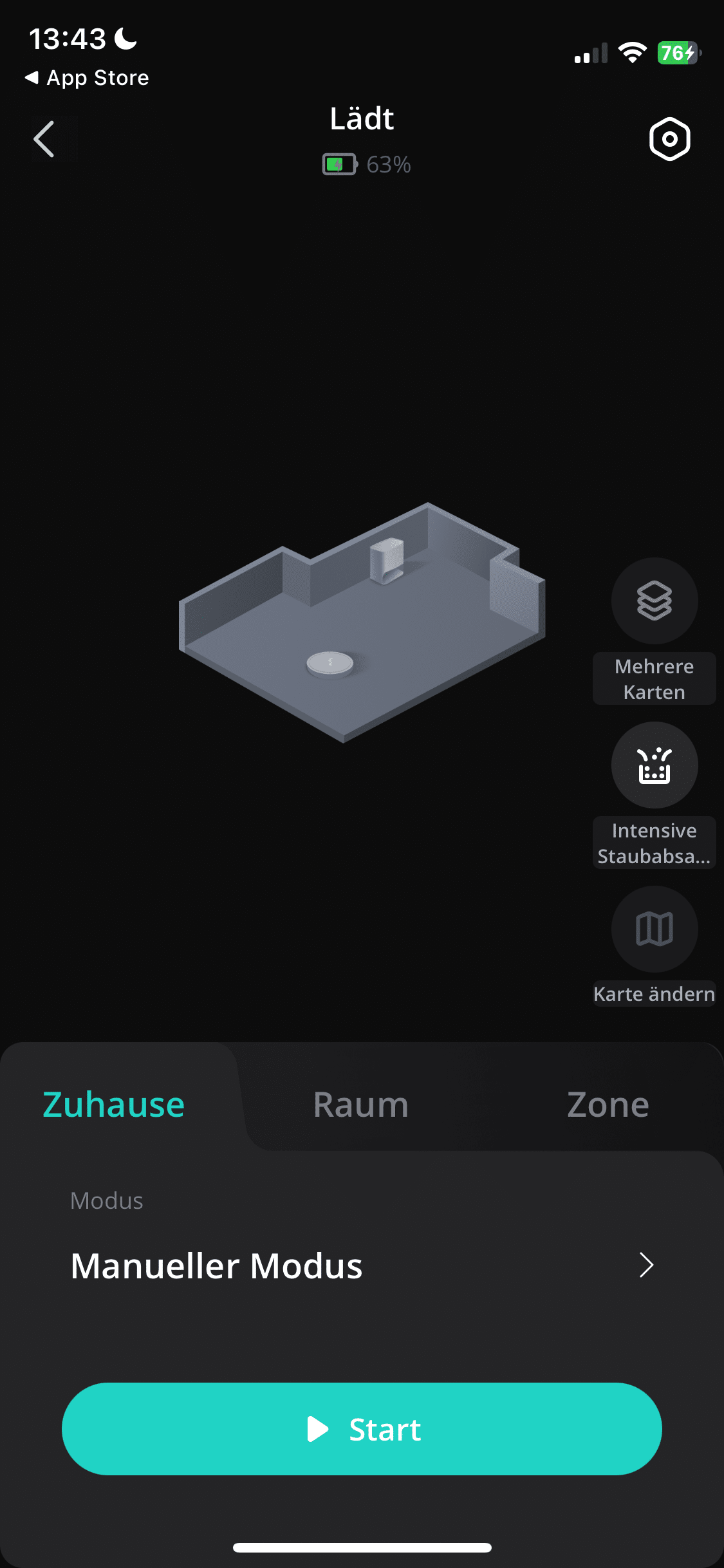
Task: Open the Manueller Modus mode selection
Action: click(362, 1265)
